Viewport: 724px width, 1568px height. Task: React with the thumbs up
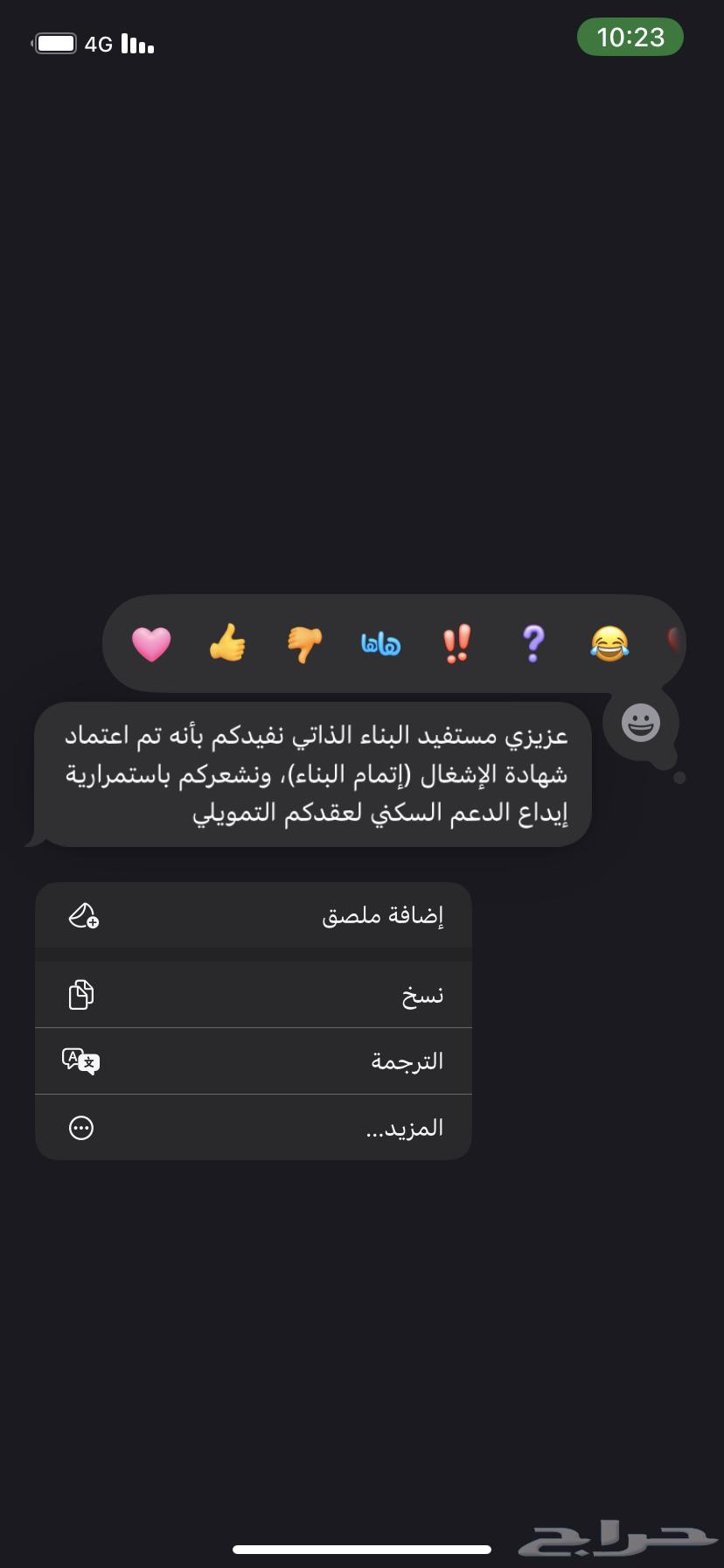pyautogui.click(x=227, y=644)
